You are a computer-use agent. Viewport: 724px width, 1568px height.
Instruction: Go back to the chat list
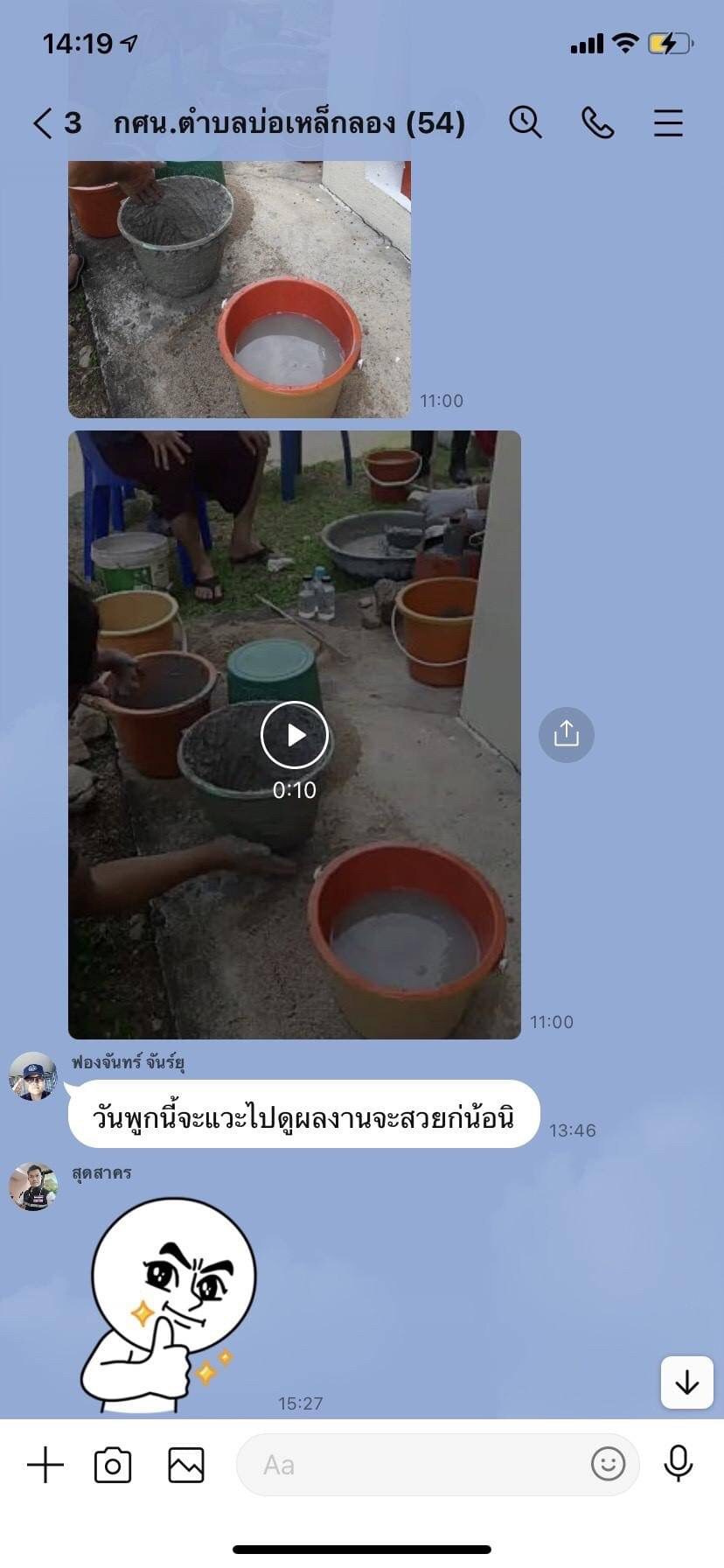pos(44,123)
